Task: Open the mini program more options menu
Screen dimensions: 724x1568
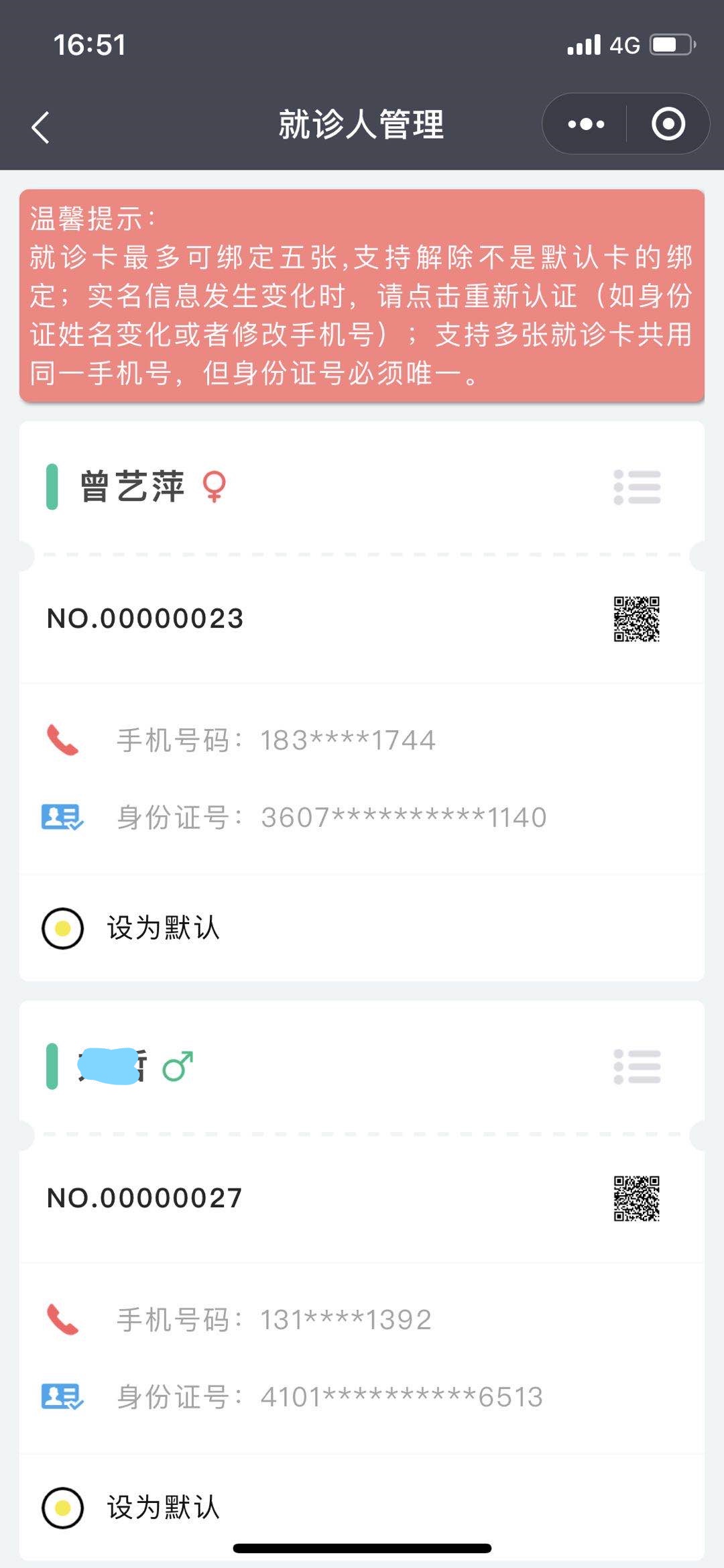Action: pyautogui.click(x=586, y=124)
